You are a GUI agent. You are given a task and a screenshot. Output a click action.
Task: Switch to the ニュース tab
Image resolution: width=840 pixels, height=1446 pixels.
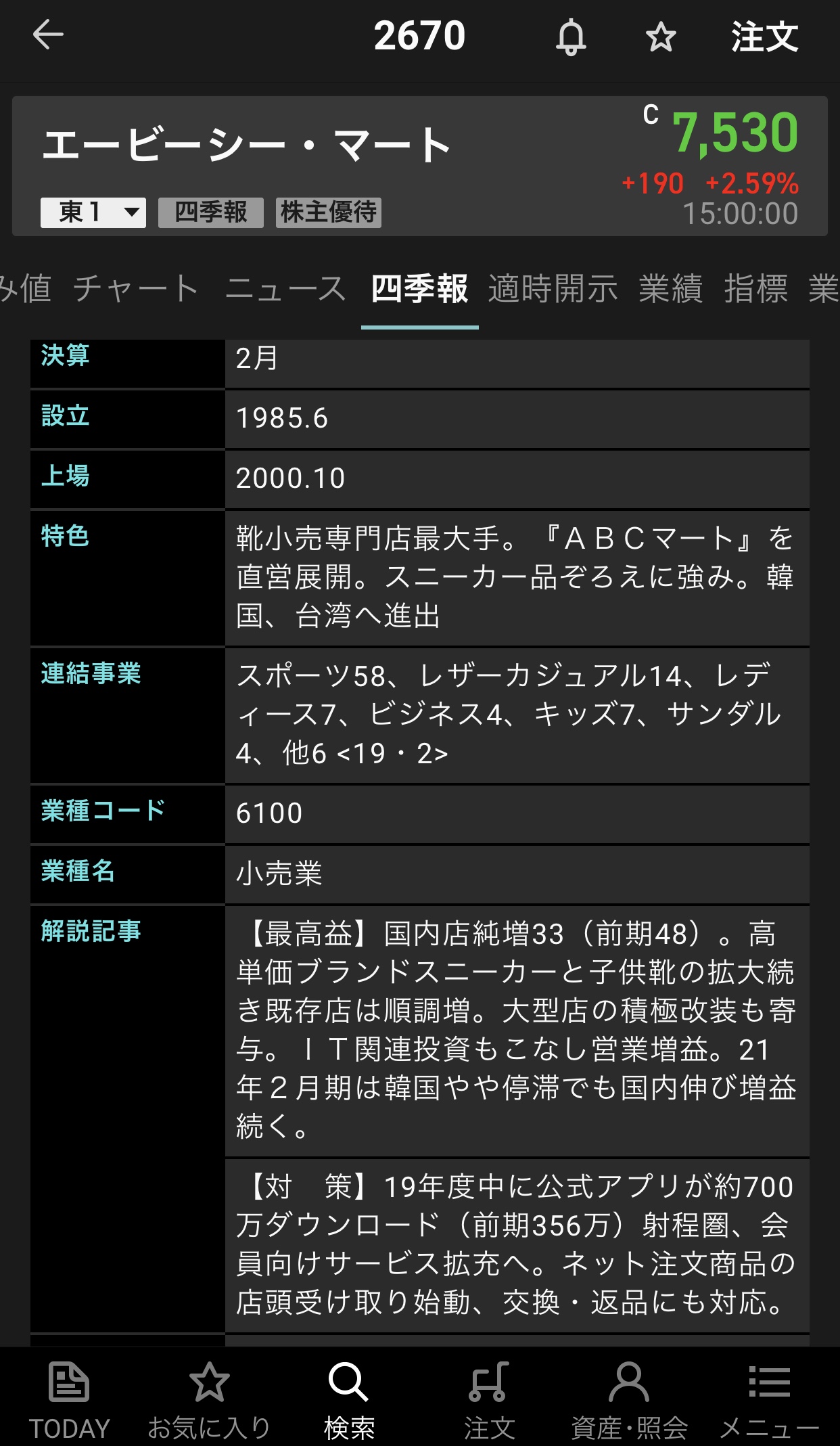point(285,289)
